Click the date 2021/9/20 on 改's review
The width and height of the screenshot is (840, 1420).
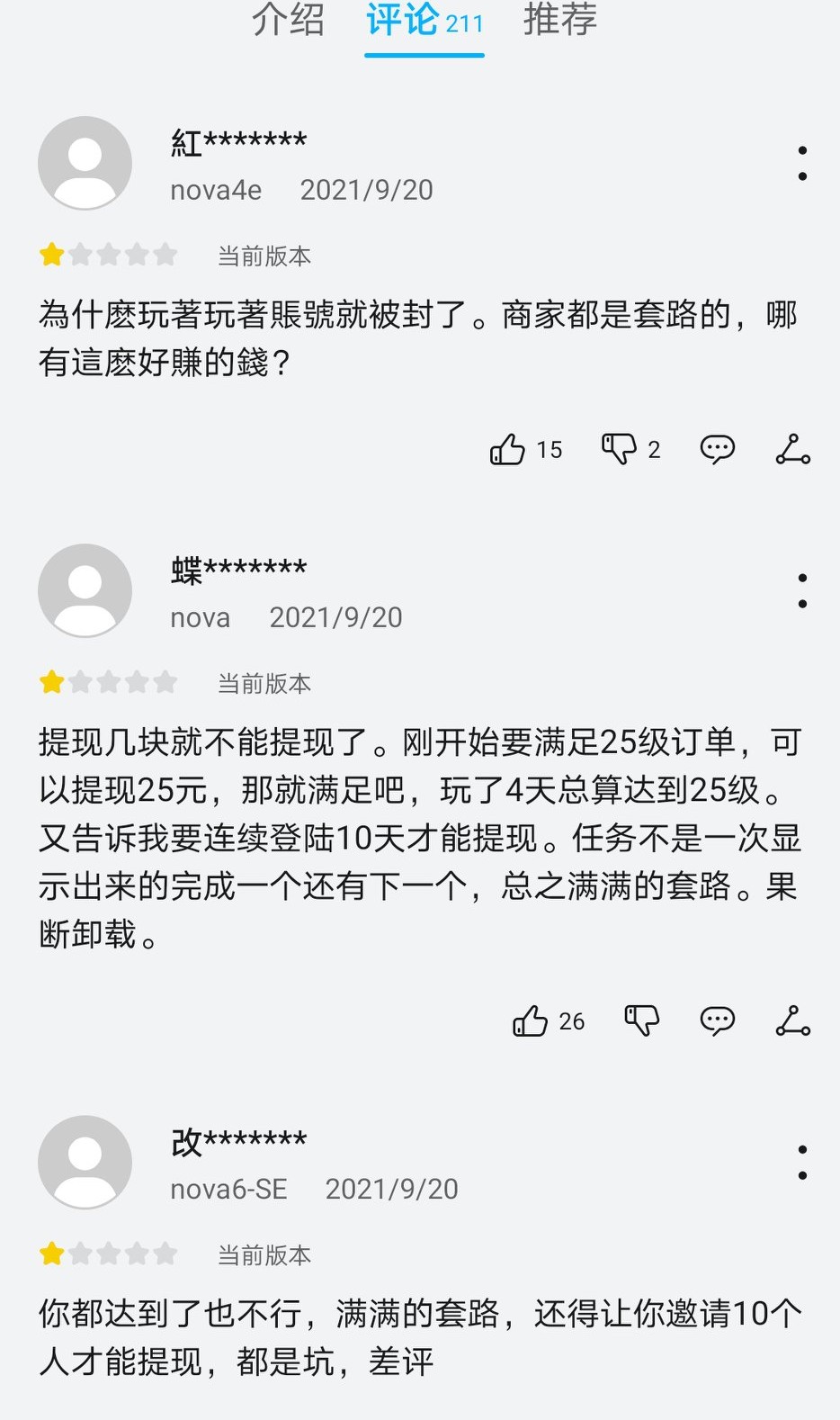click(x=392, y=1188)
